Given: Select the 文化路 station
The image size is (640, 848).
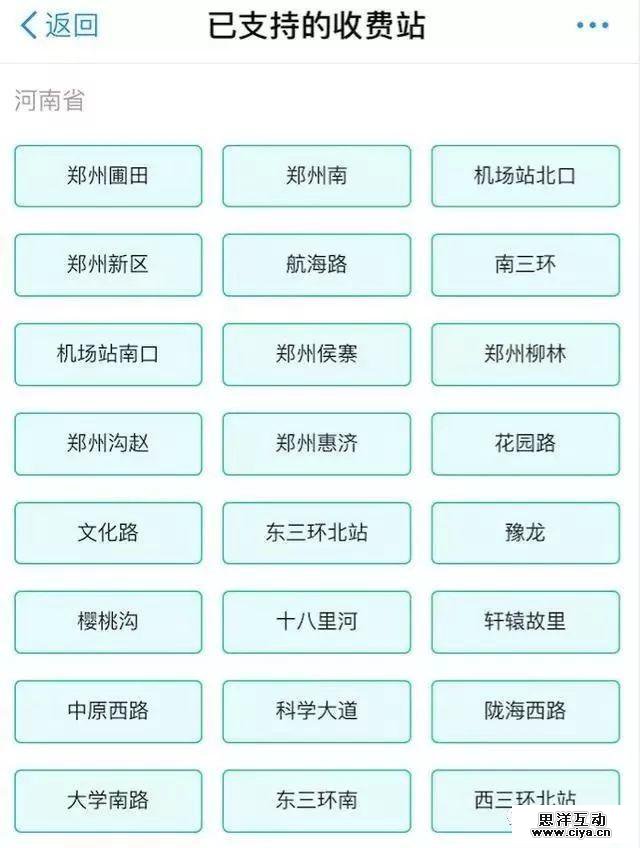Looking at the screenshot, I should click(x=108, y=532).
